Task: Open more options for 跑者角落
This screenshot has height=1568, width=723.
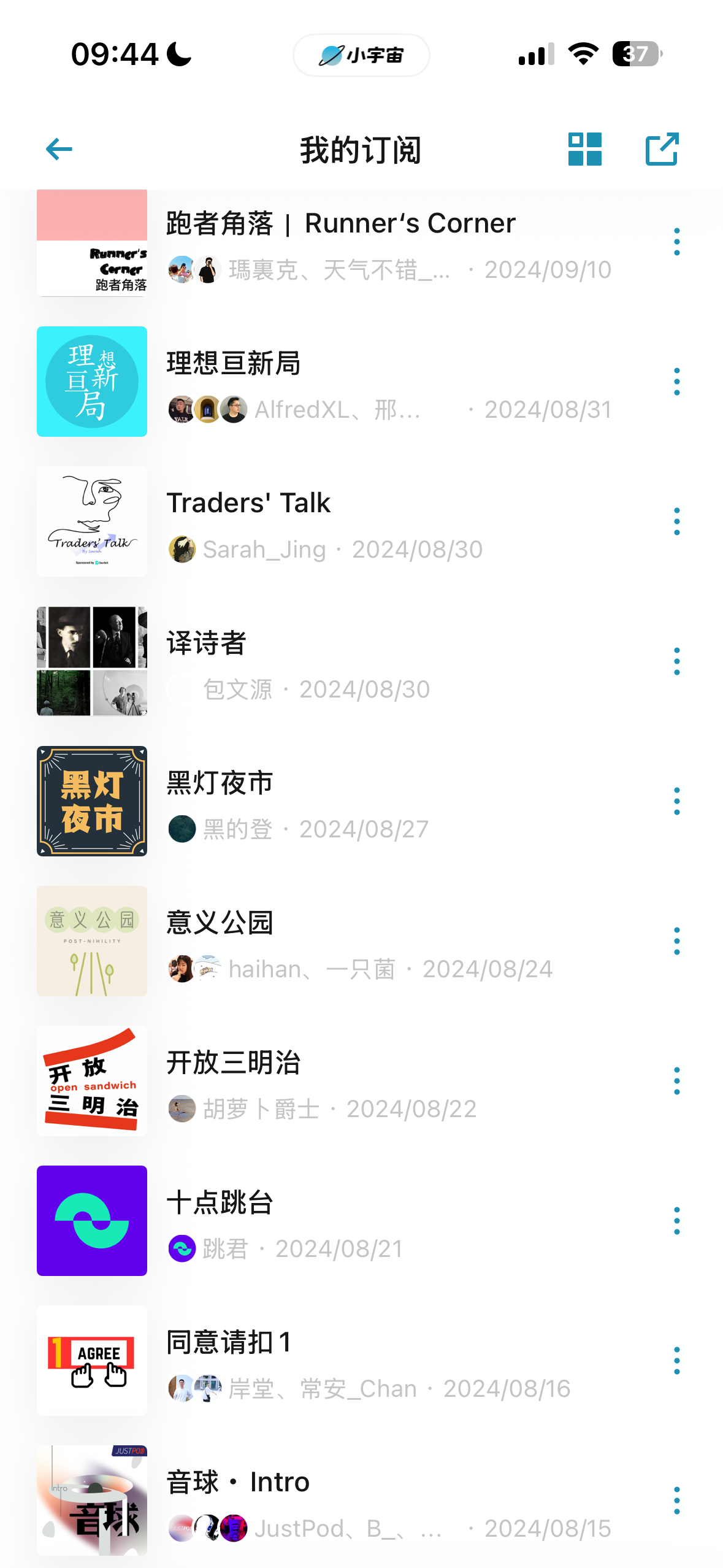Action: [x=676, y=242]
